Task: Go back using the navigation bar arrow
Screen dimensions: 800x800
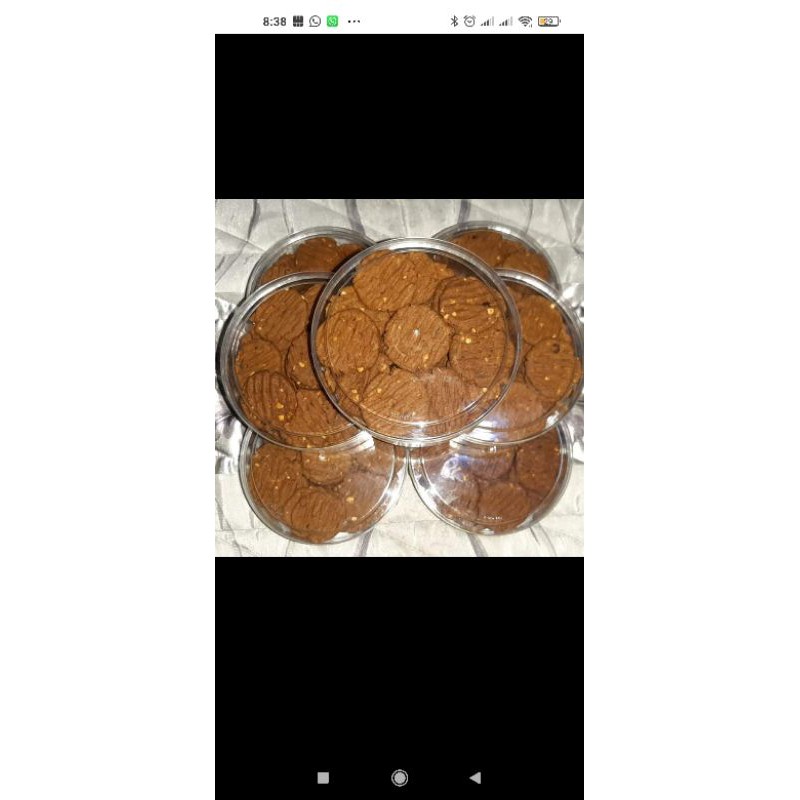Action: pyautogui.click(x=475, y=778)
